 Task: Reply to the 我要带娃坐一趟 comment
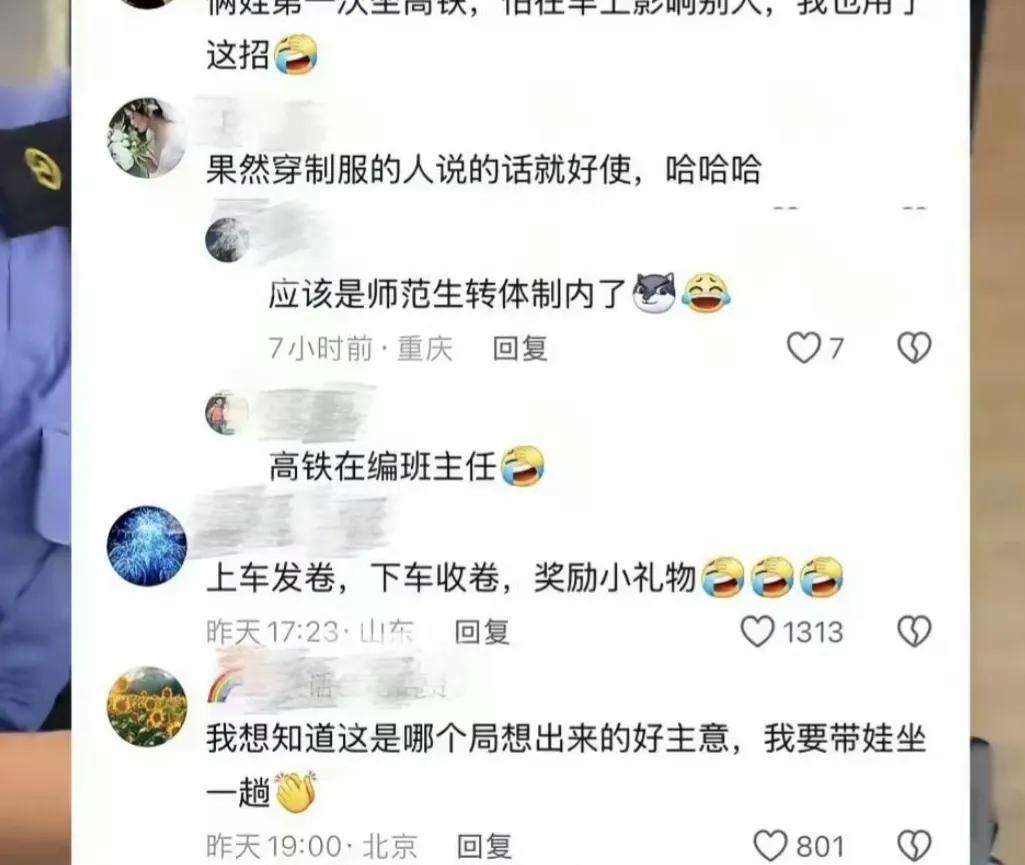pyautogui.click(x=484, y=846)
